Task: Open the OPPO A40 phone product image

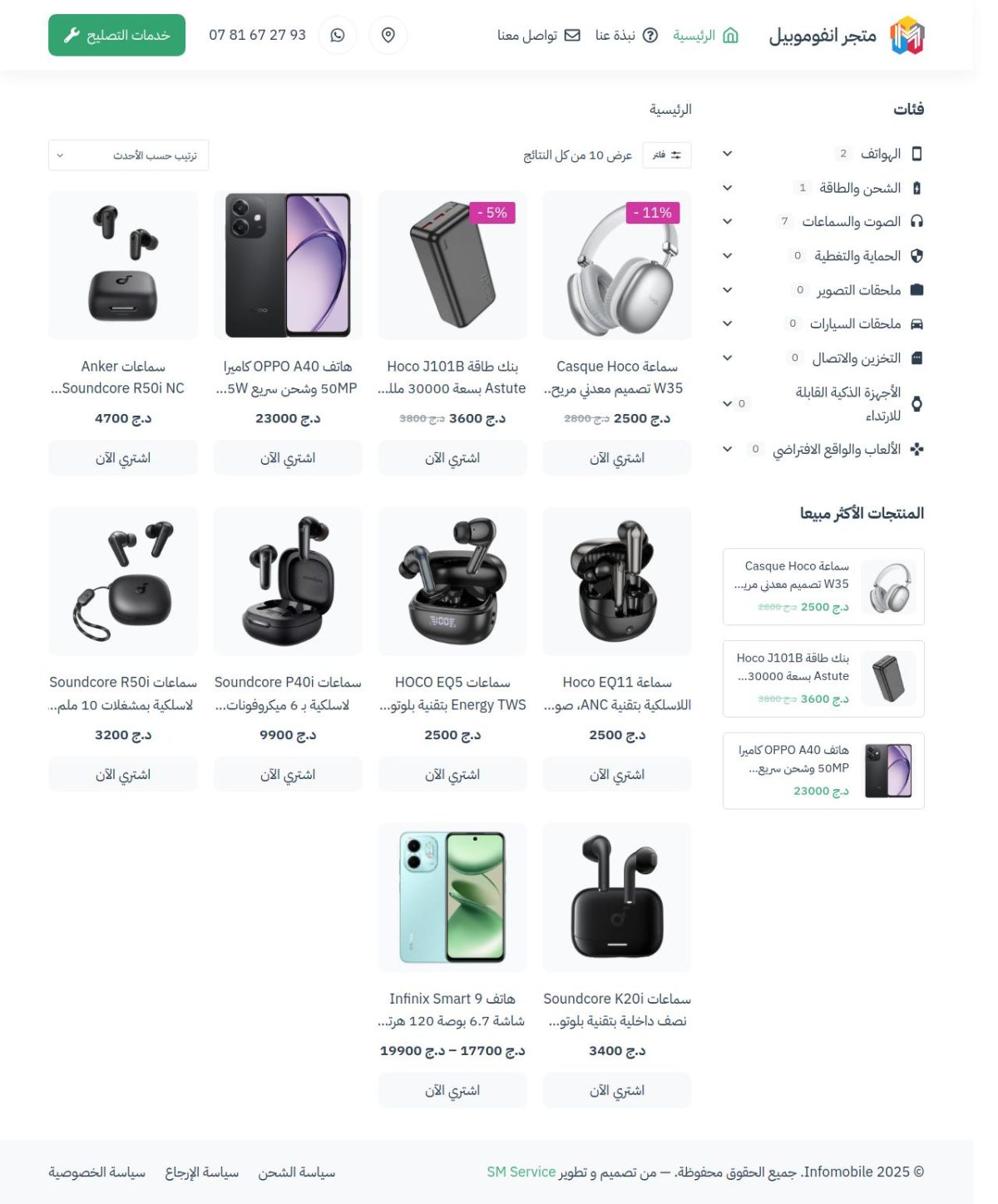Action: pos(288,265)
